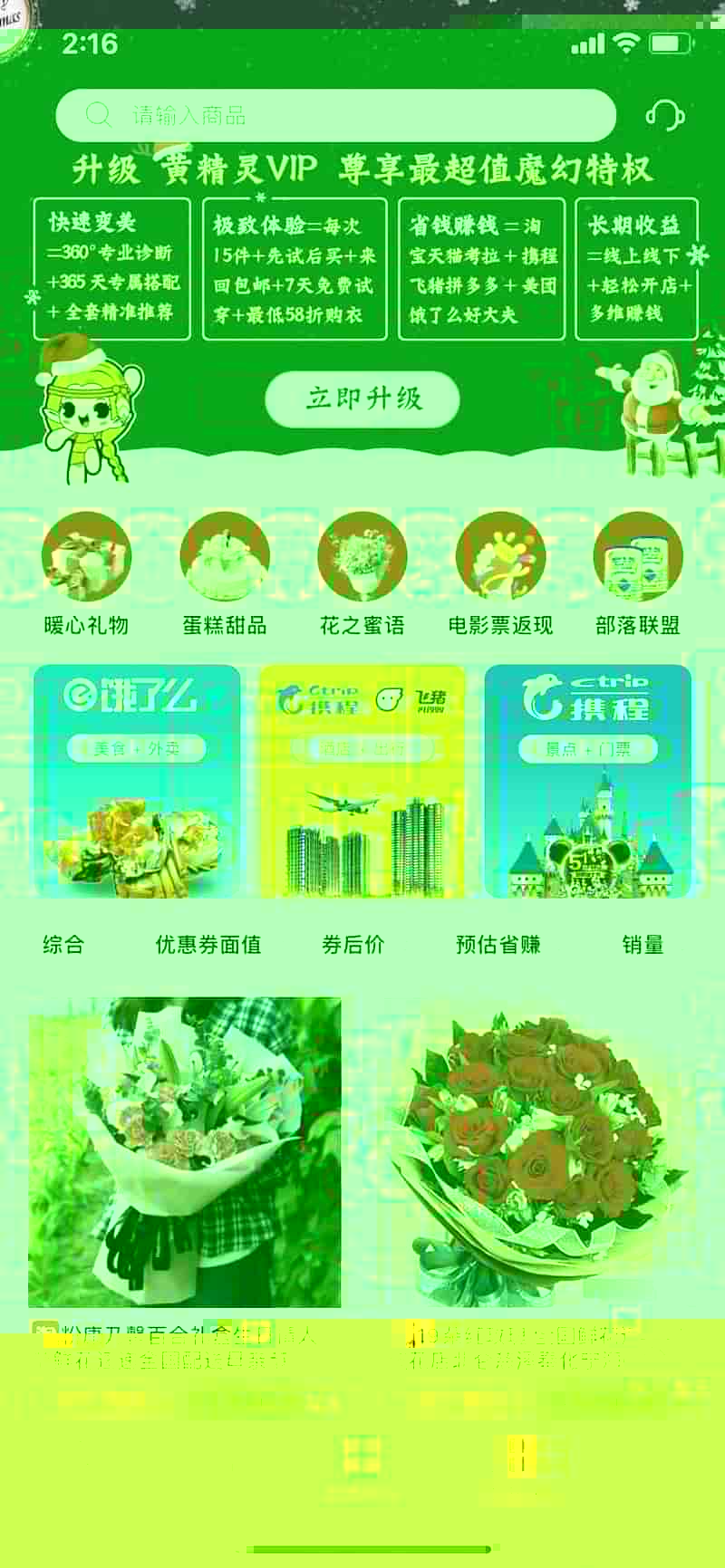
Task: Open the 饿了么 food delivery card
Action: [137, 781]
